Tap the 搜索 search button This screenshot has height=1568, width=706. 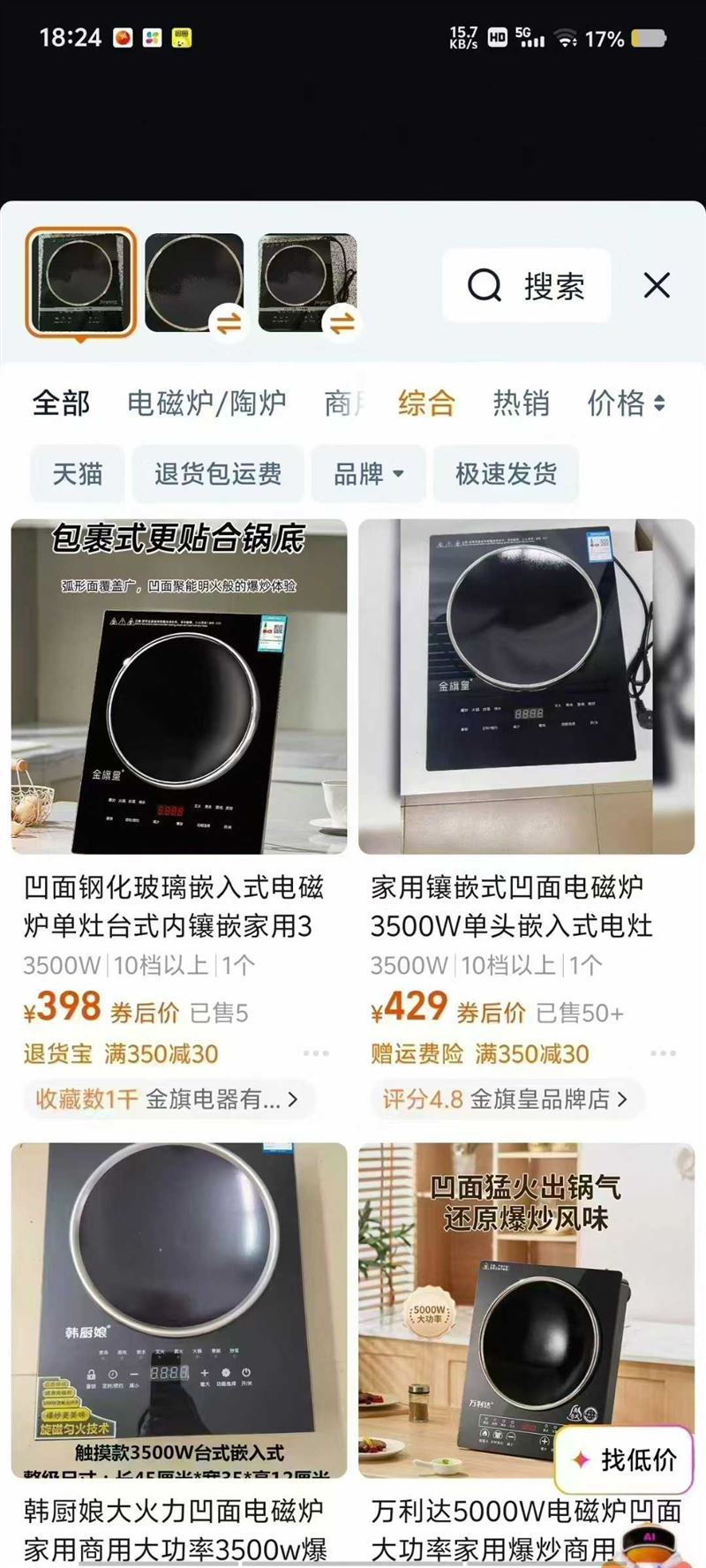point(527,286)
